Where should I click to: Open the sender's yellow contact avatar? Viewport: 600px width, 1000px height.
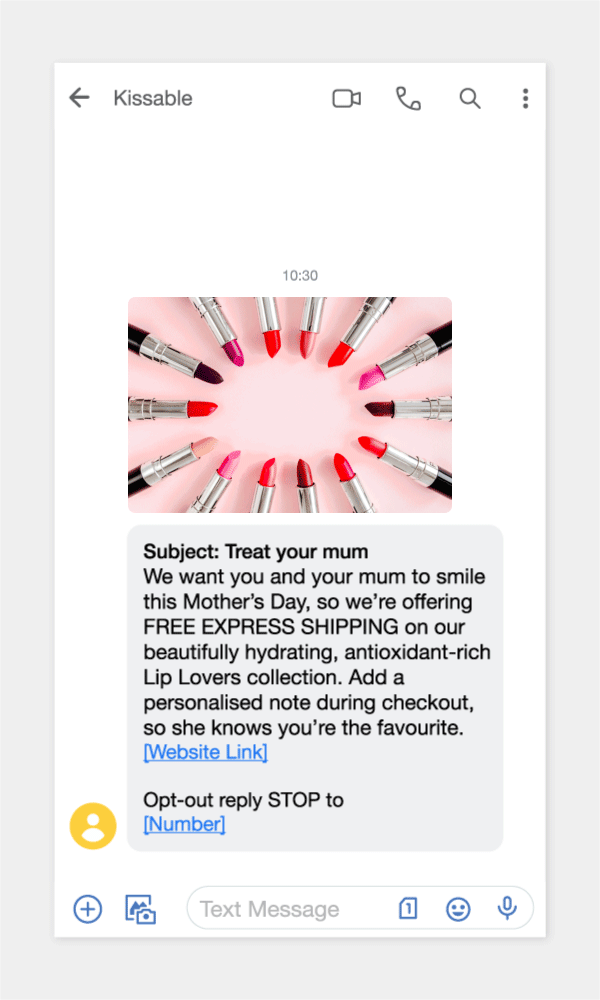(93, 825)
